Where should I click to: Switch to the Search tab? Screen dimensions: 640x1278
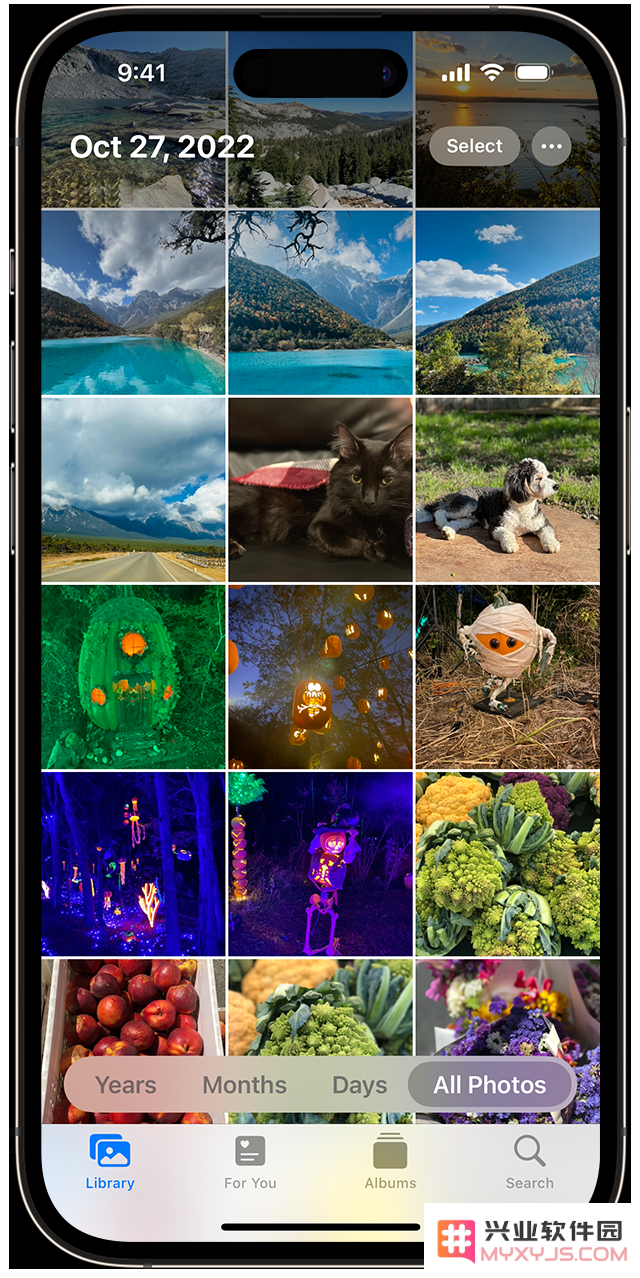[x=529, y=1163]
